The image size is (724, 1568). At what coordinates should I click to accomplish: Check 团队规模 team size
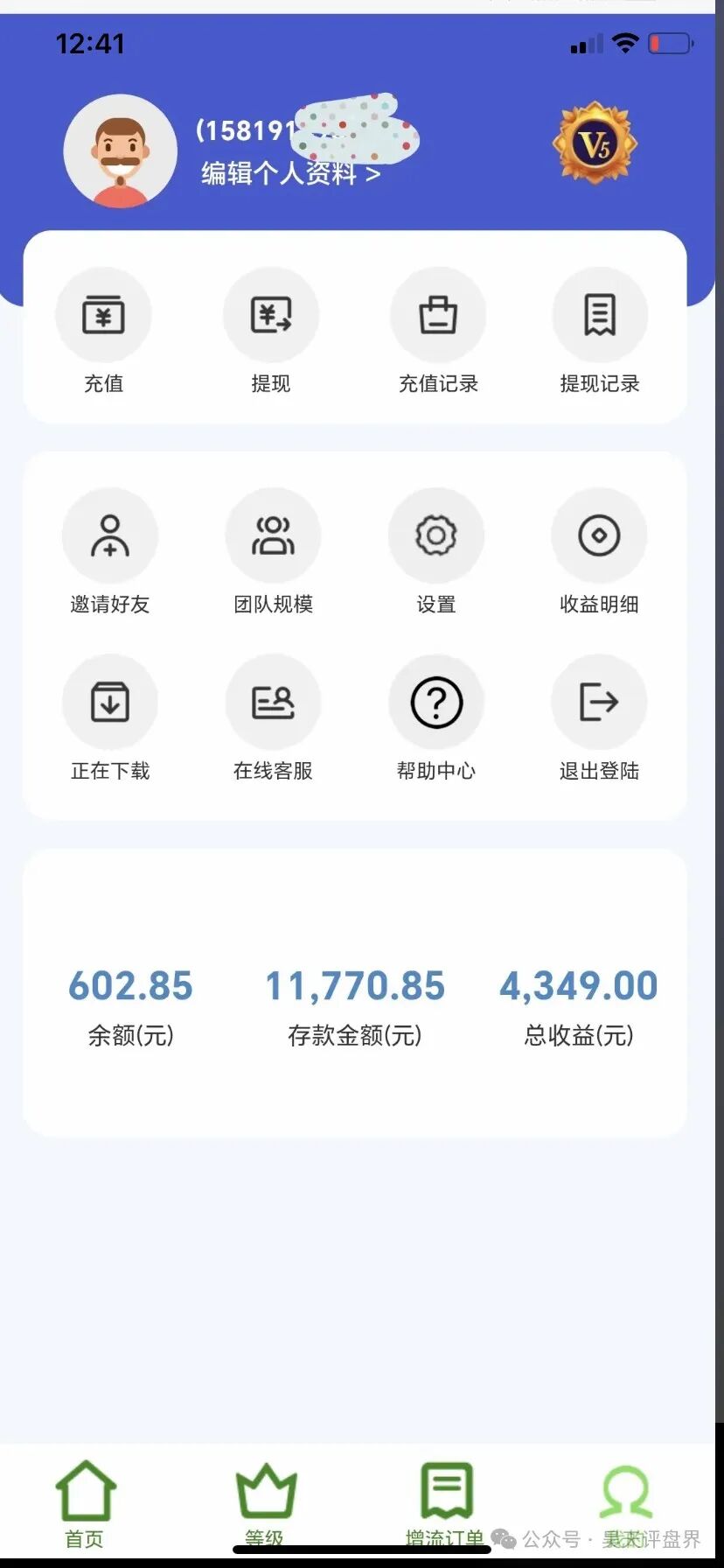(273, 535)
